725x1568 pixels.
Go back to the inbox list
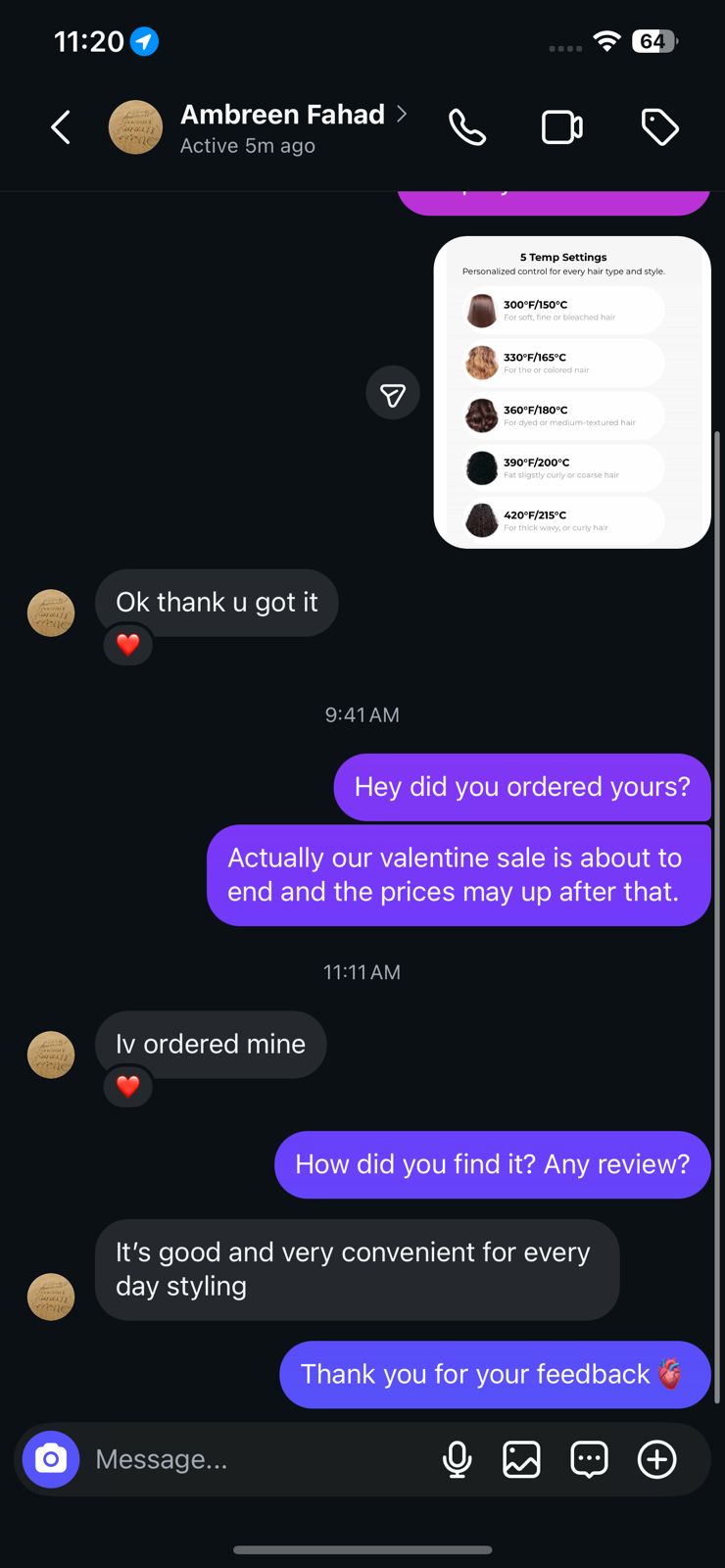[x=61, y=127]
